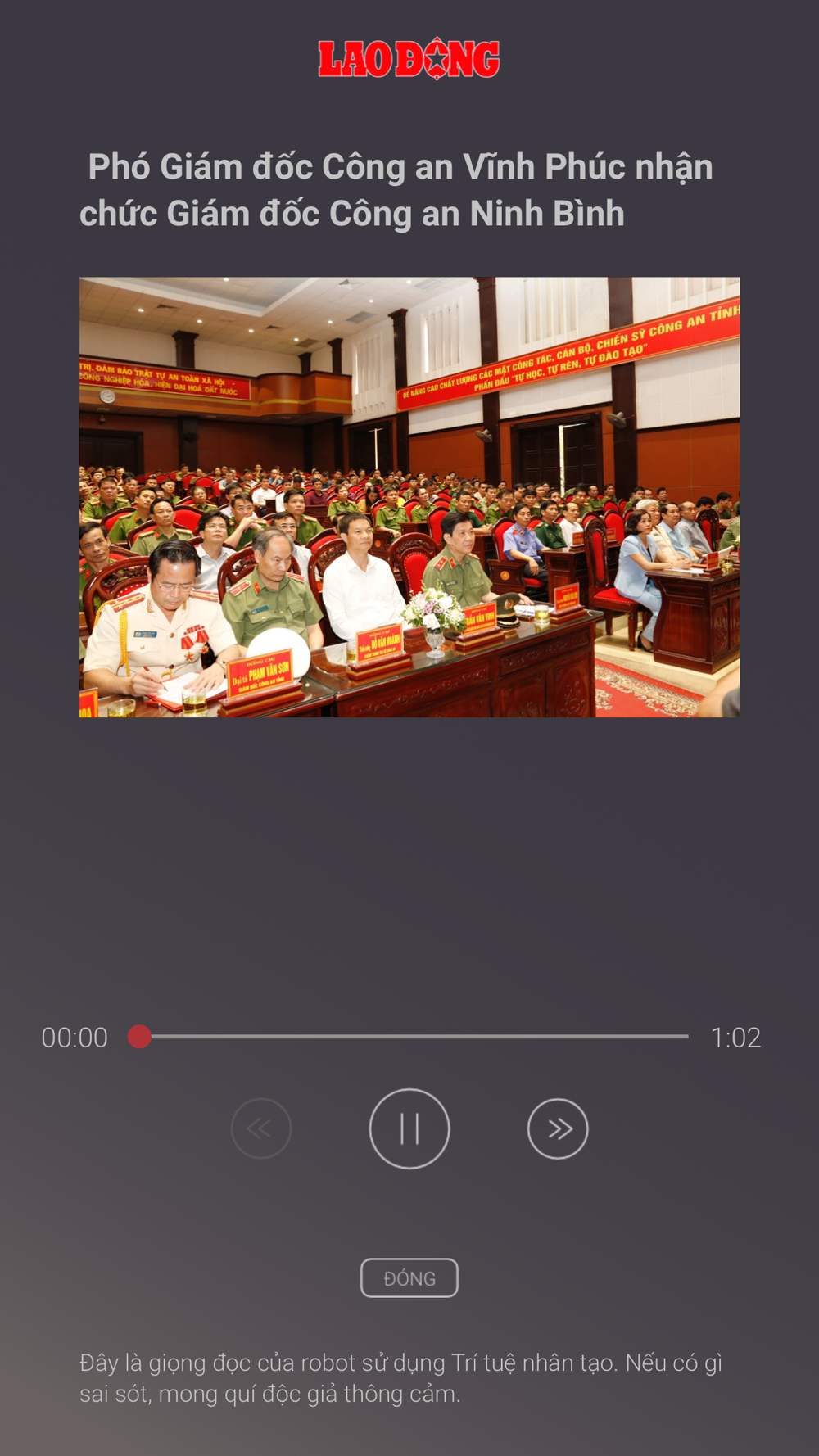Go back to the previous audio article

(x=261, y=1128)
